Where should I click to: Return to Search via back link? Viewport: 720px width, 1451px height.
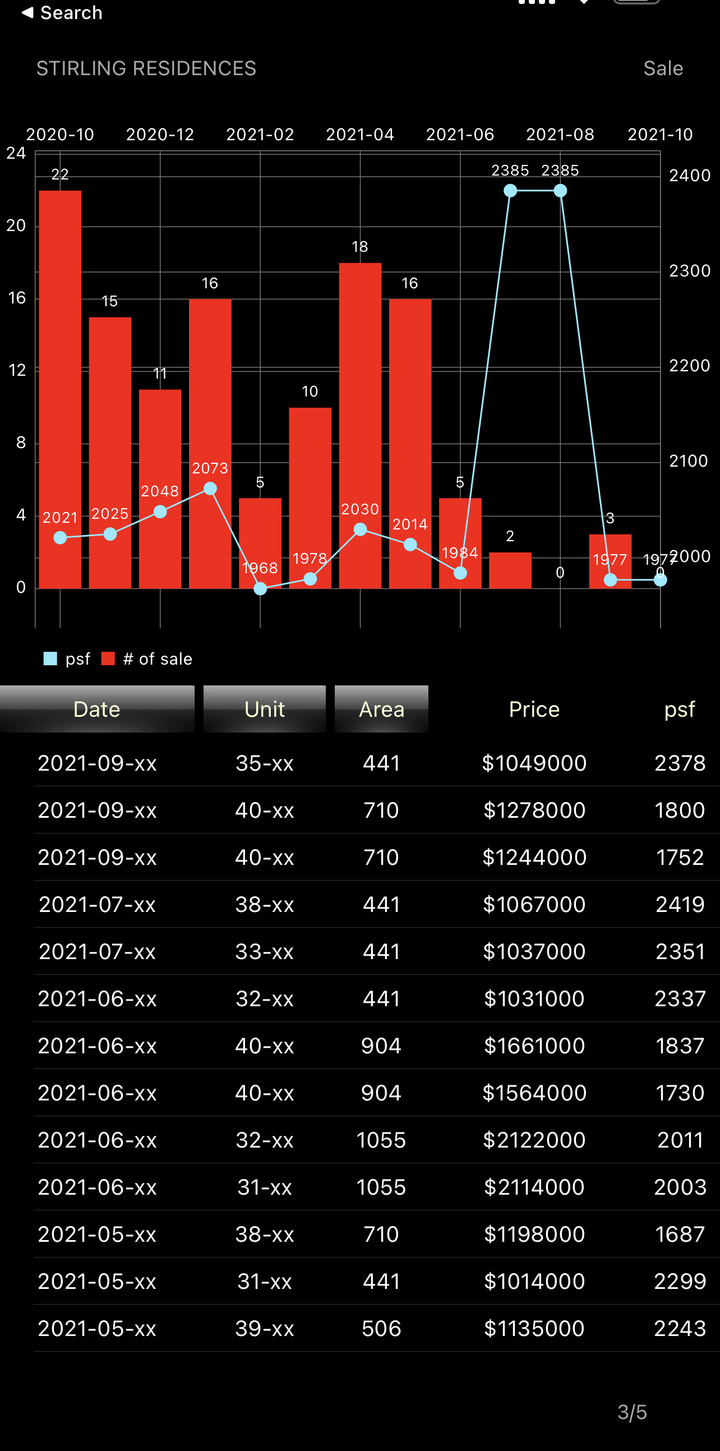tap(62, 13)
